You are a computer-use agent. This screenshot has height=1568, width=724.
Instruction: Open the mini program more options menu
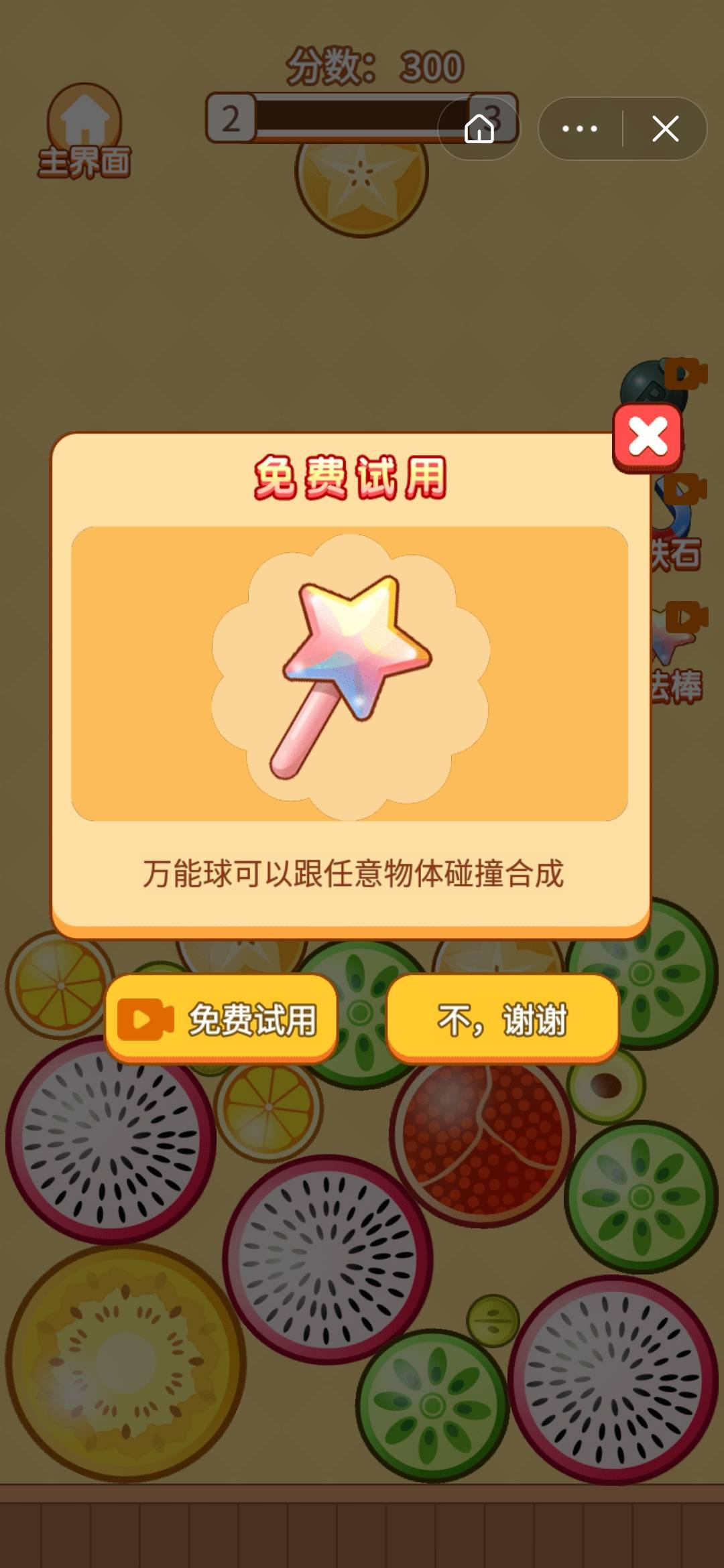[580, 129]
